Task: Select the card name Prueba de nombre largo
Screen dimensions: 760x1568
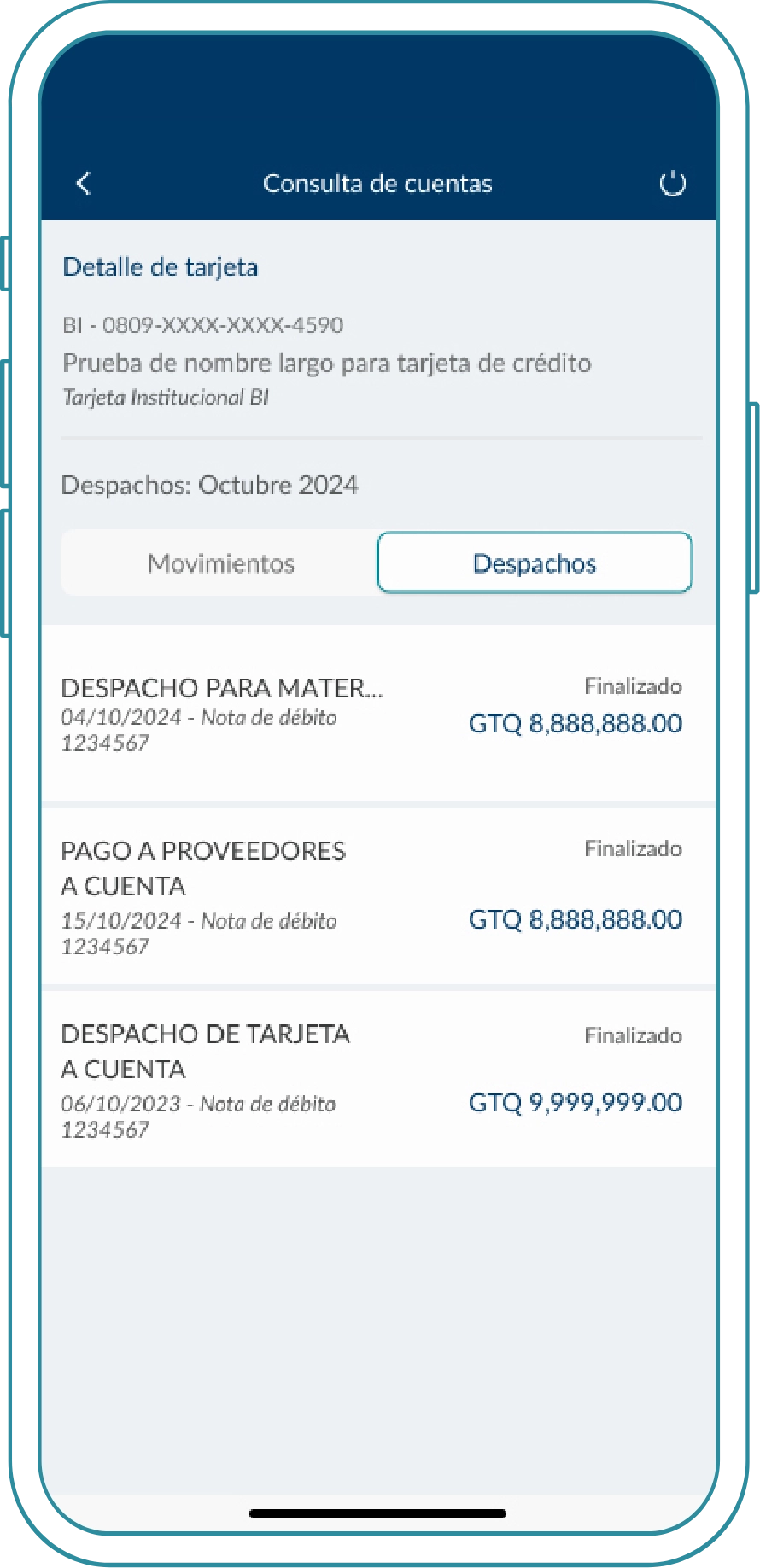Action: click(x=327, y=363)
